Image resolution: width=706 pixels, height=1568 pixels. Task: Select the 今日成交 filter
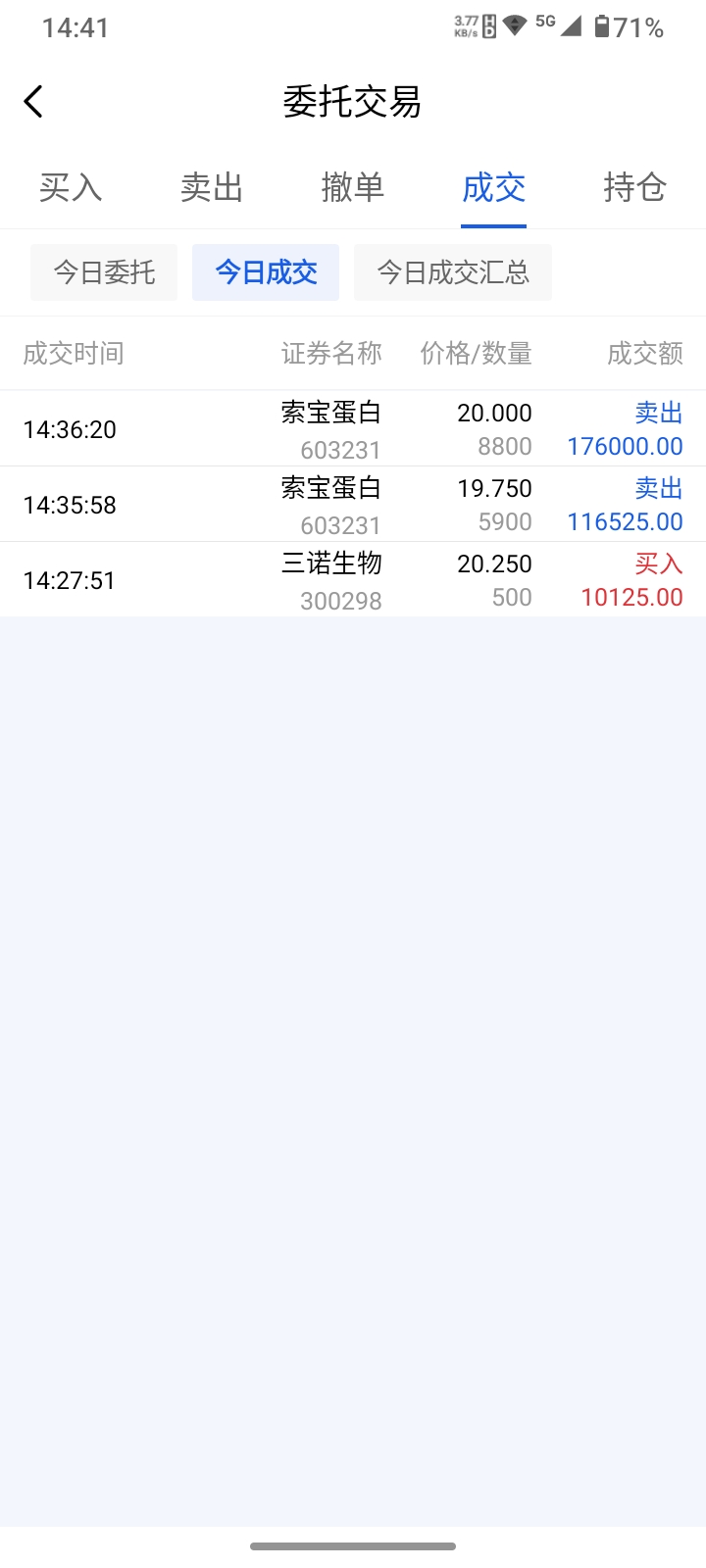pos(266,272)
